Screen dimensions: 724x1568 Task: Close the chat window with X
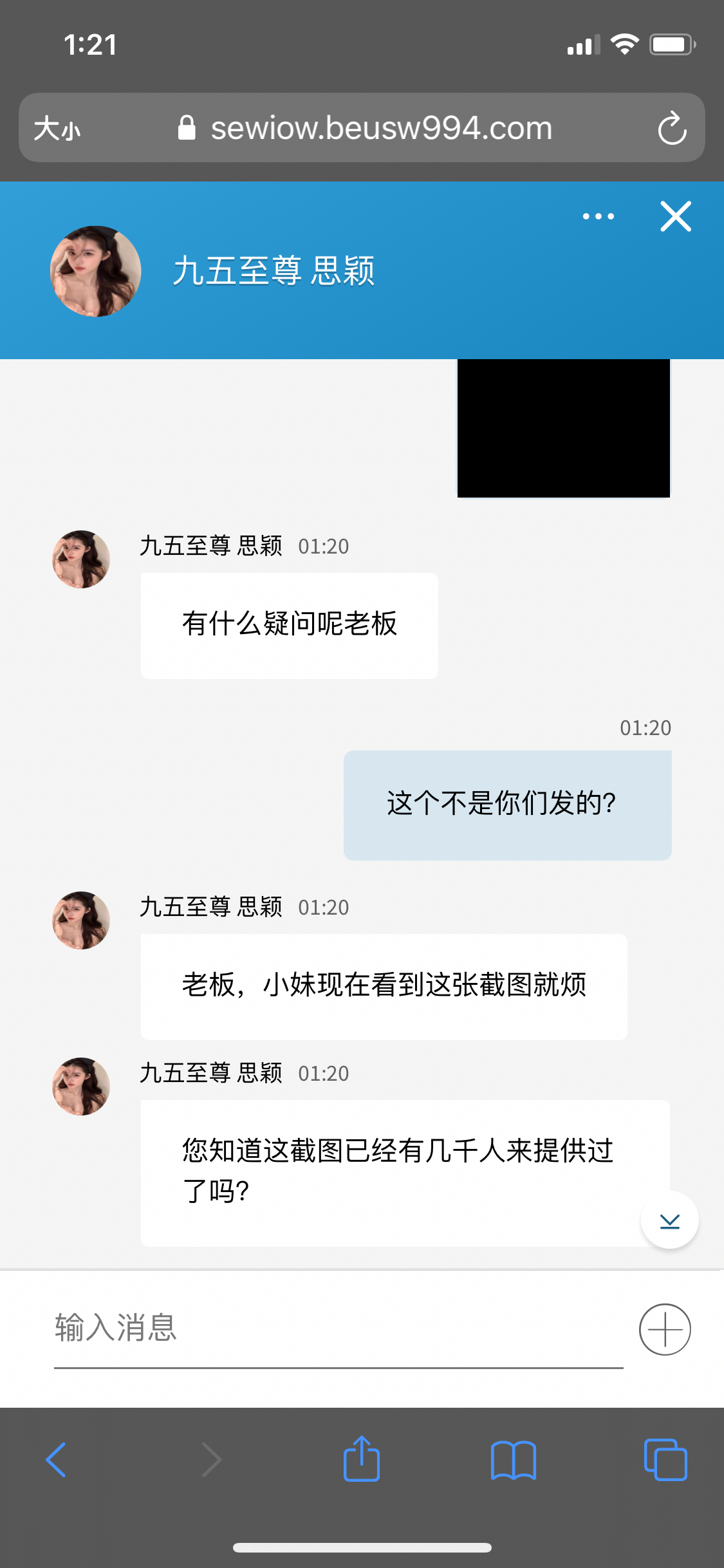[675, 217]
